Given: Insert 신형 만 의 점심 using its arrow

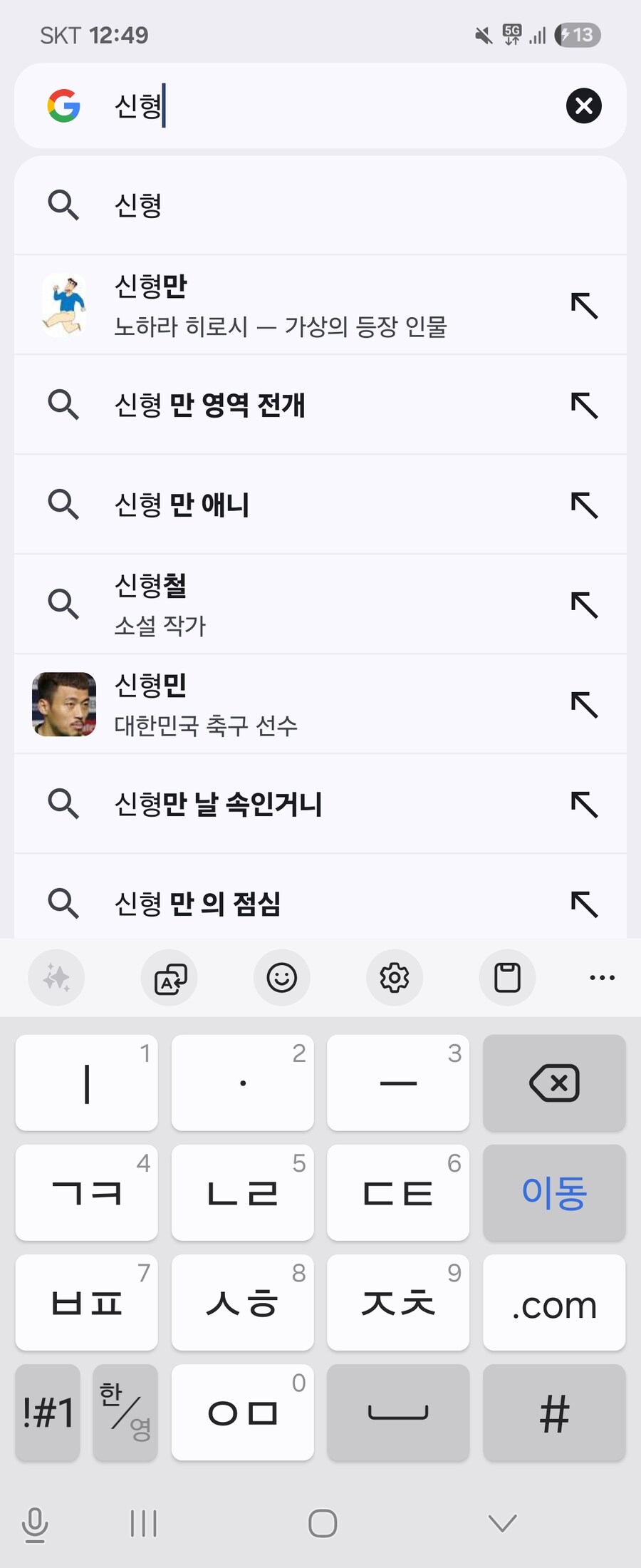Looking at the screenshot, I should (x=584, y=904).
